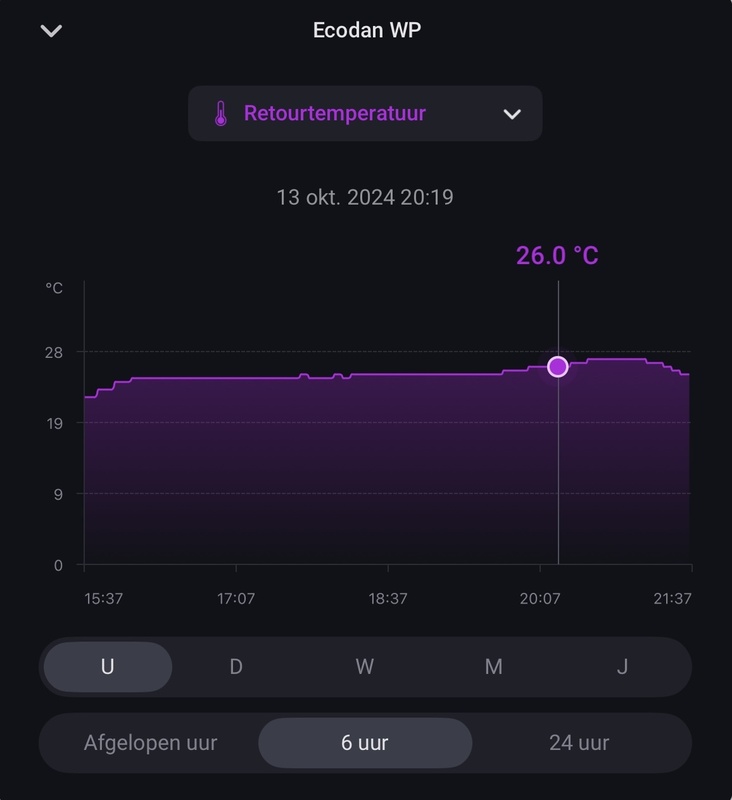The image size is (732, 800).
Task: Switch to the M (month) period tab
Action: 493,667
